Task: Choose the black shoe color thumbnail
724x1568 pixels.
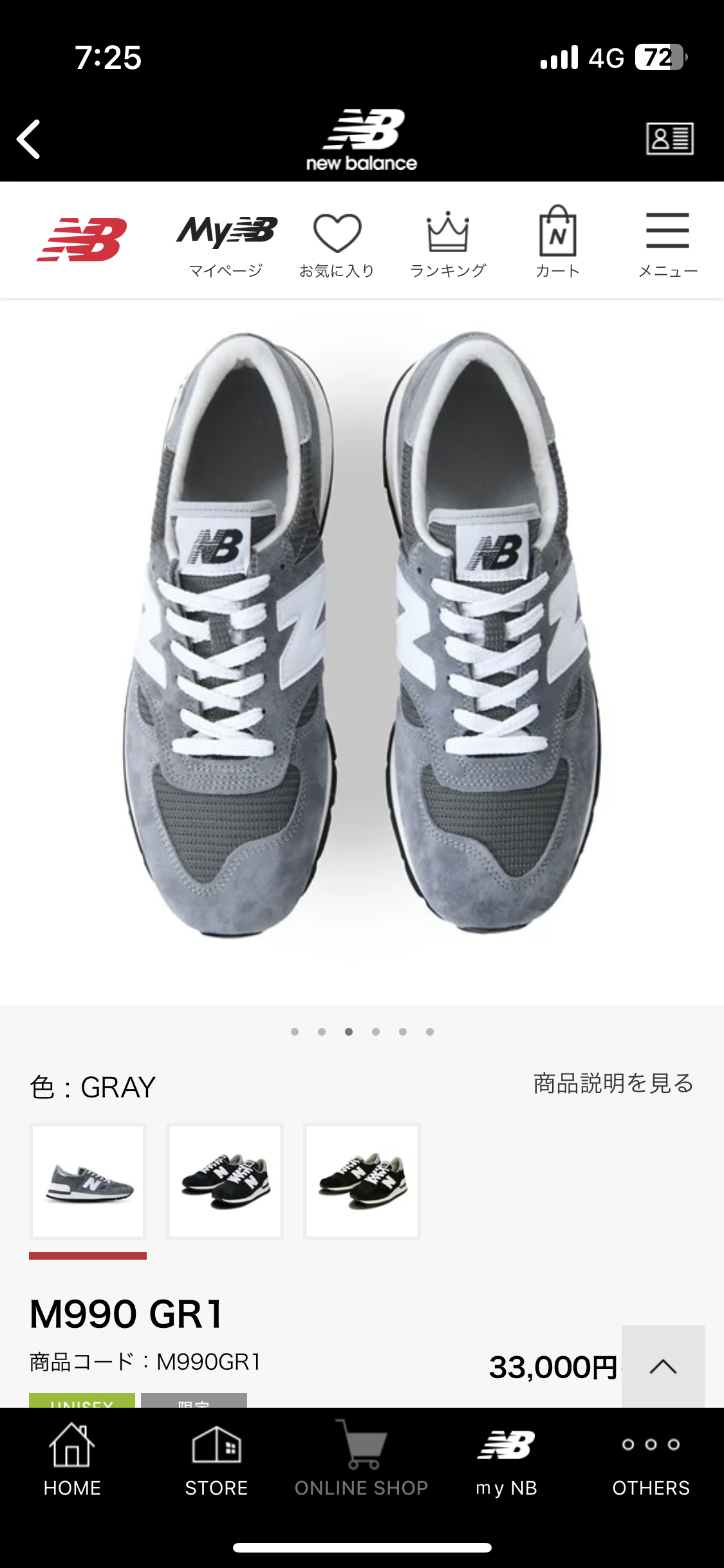Action: (x=362, y=1181)
